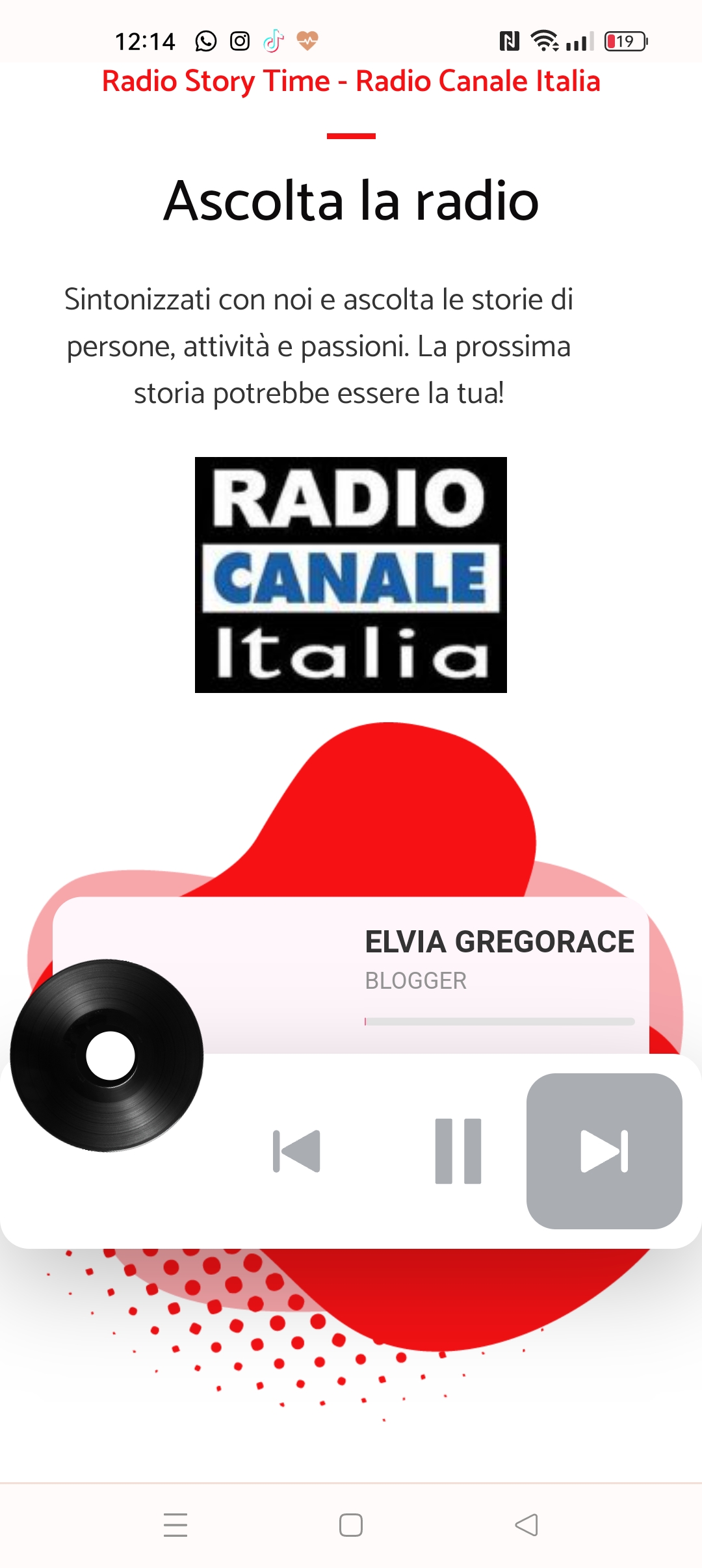Open recent apps from navigation bar
This screenshot has width=702, height=1568.
pyautogui.click(x=175, y=1524)
